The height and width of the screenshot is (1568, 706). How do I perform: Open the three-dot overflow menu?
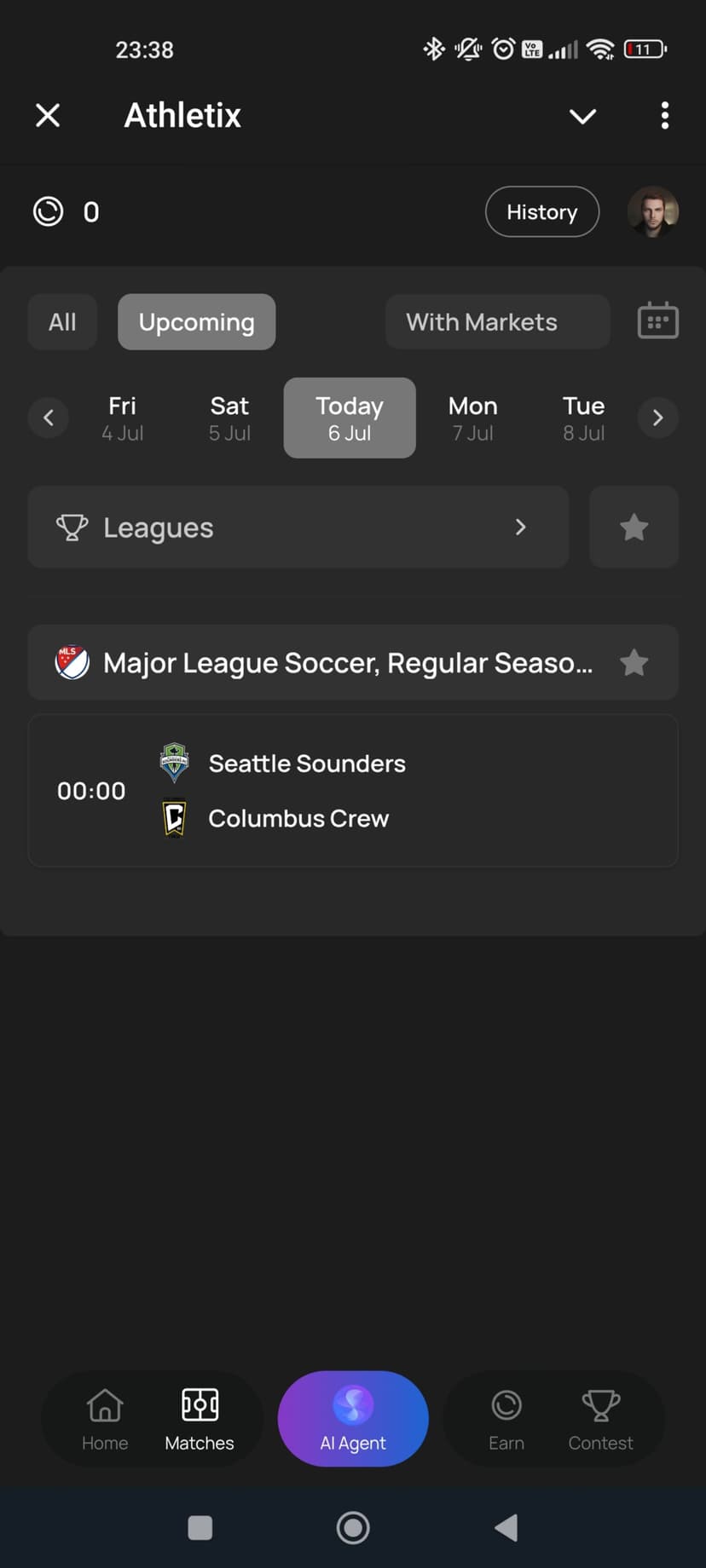point(664,115)
